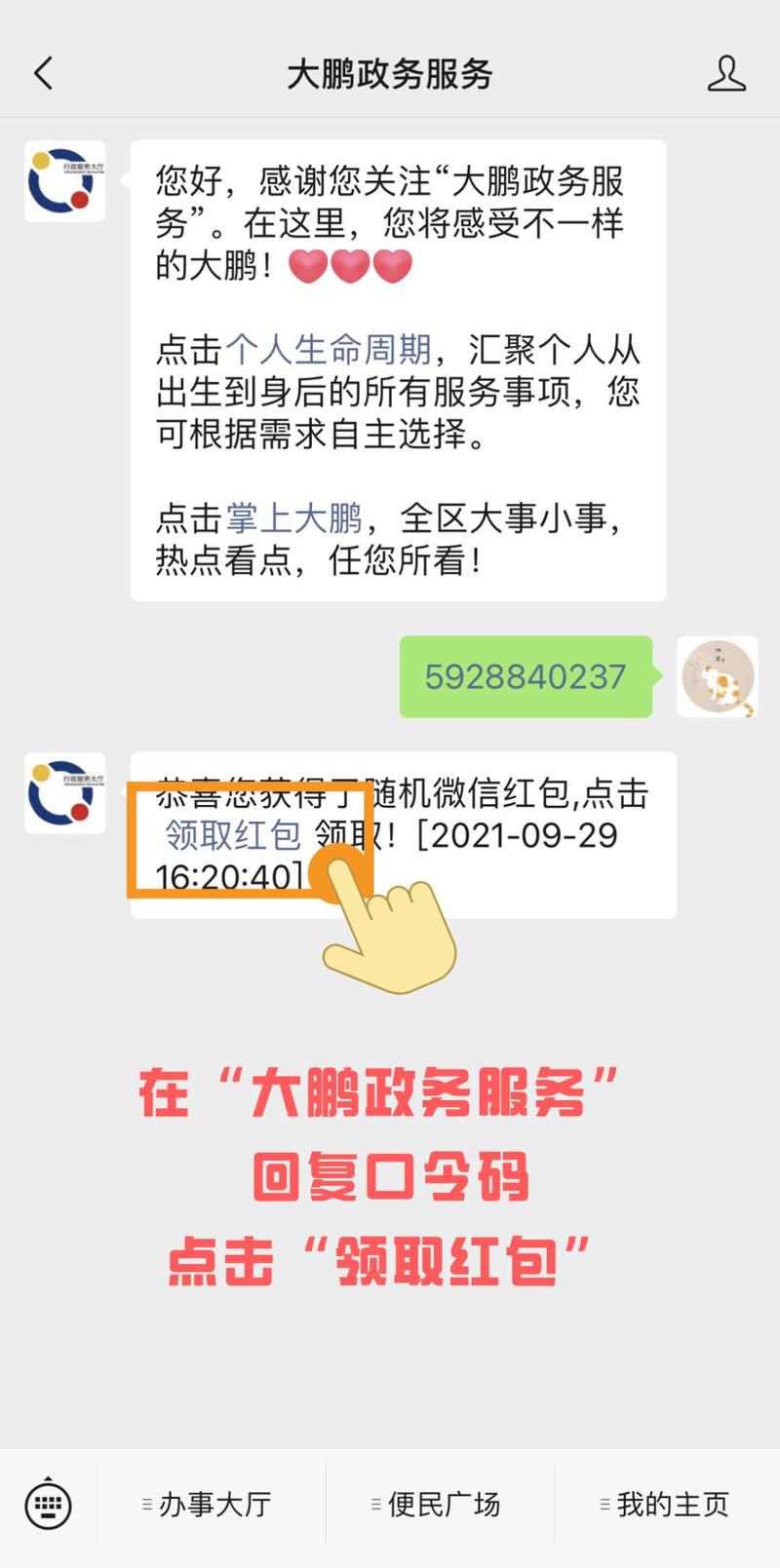
Task: Tap the 领取红包 link
Action: [233, 836]
